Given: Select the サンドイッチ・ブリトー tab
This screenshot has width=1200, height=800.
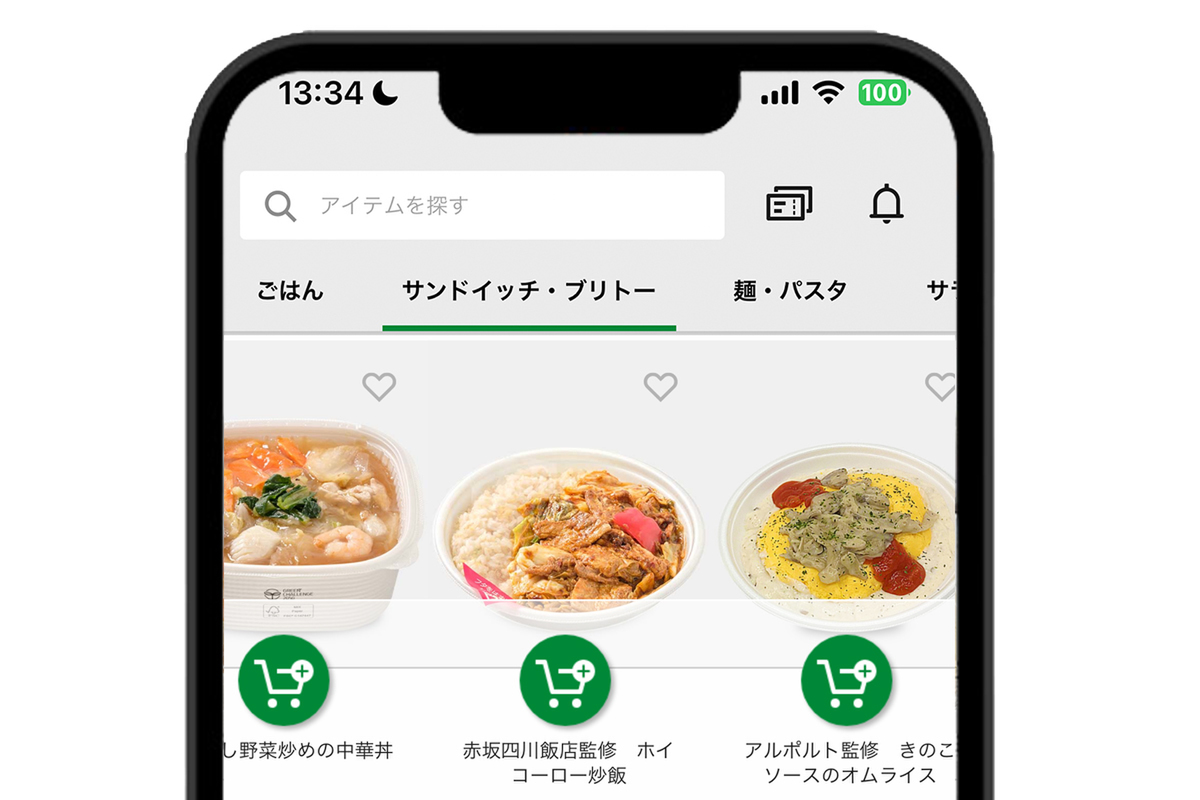Looking at the screenshot, I should [x=529, y=291].
